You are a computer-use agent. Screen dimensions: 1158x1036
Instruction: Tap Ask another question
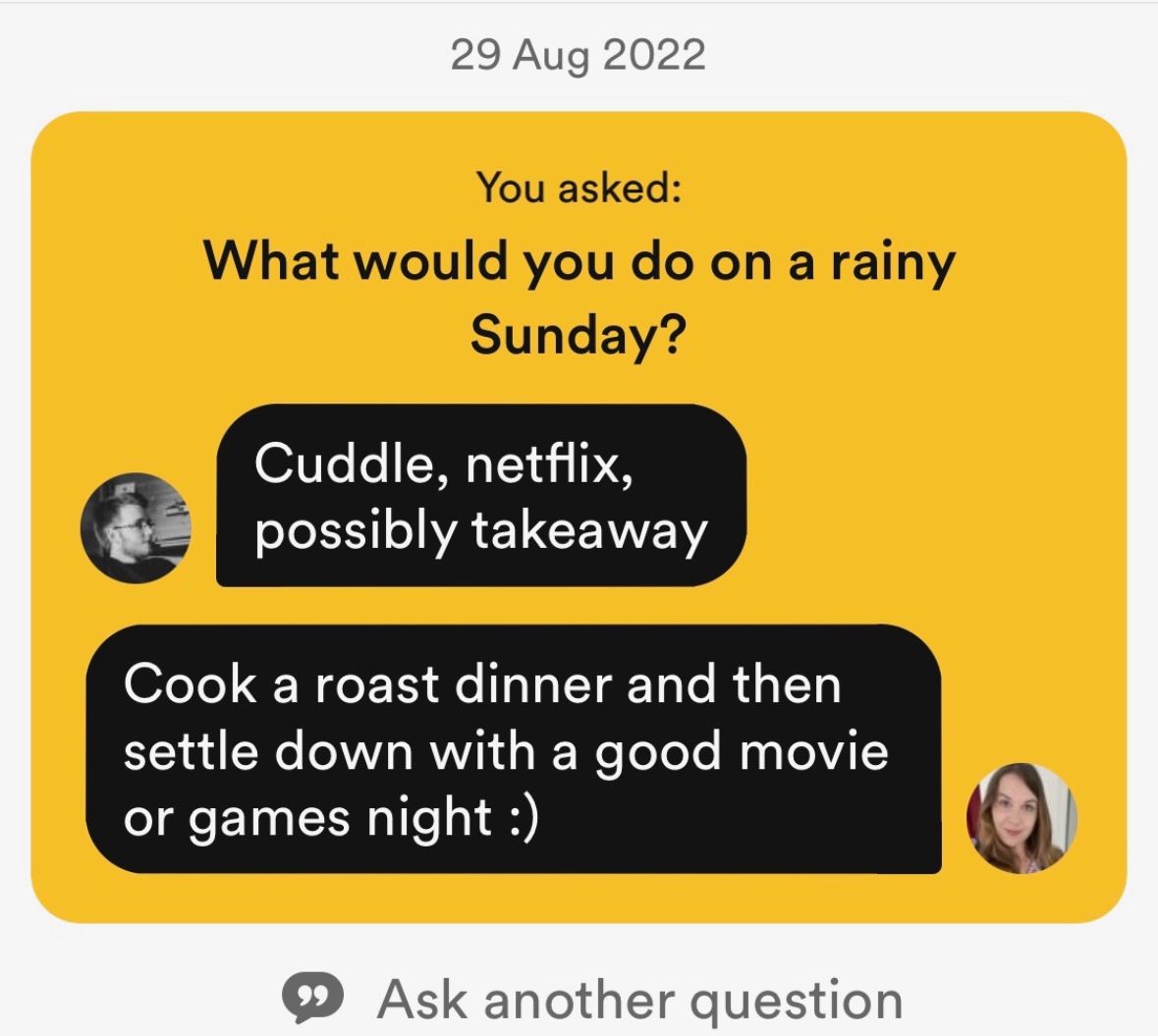click(593, 999)
